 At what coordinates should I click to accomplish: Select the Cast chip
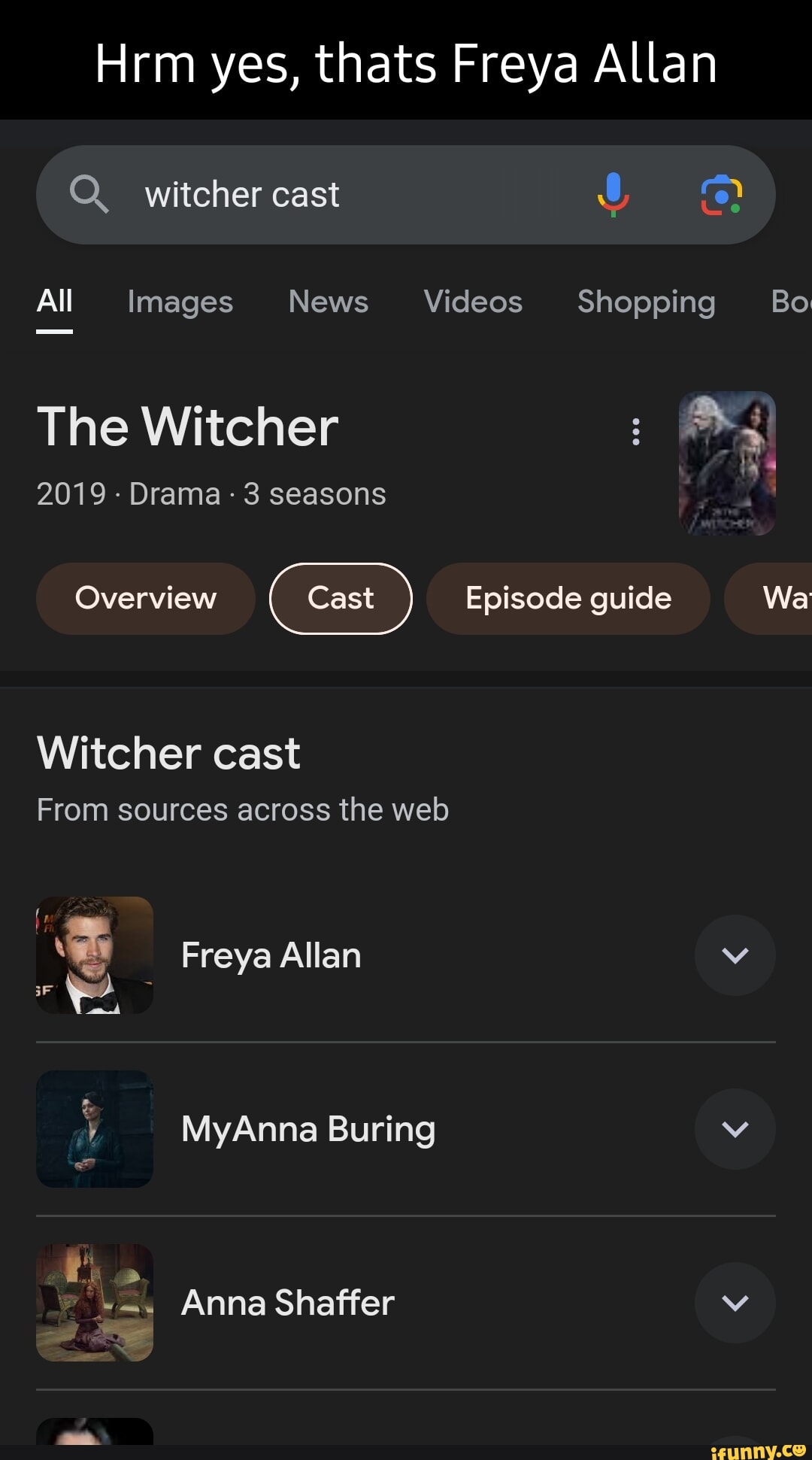[341, 599]
